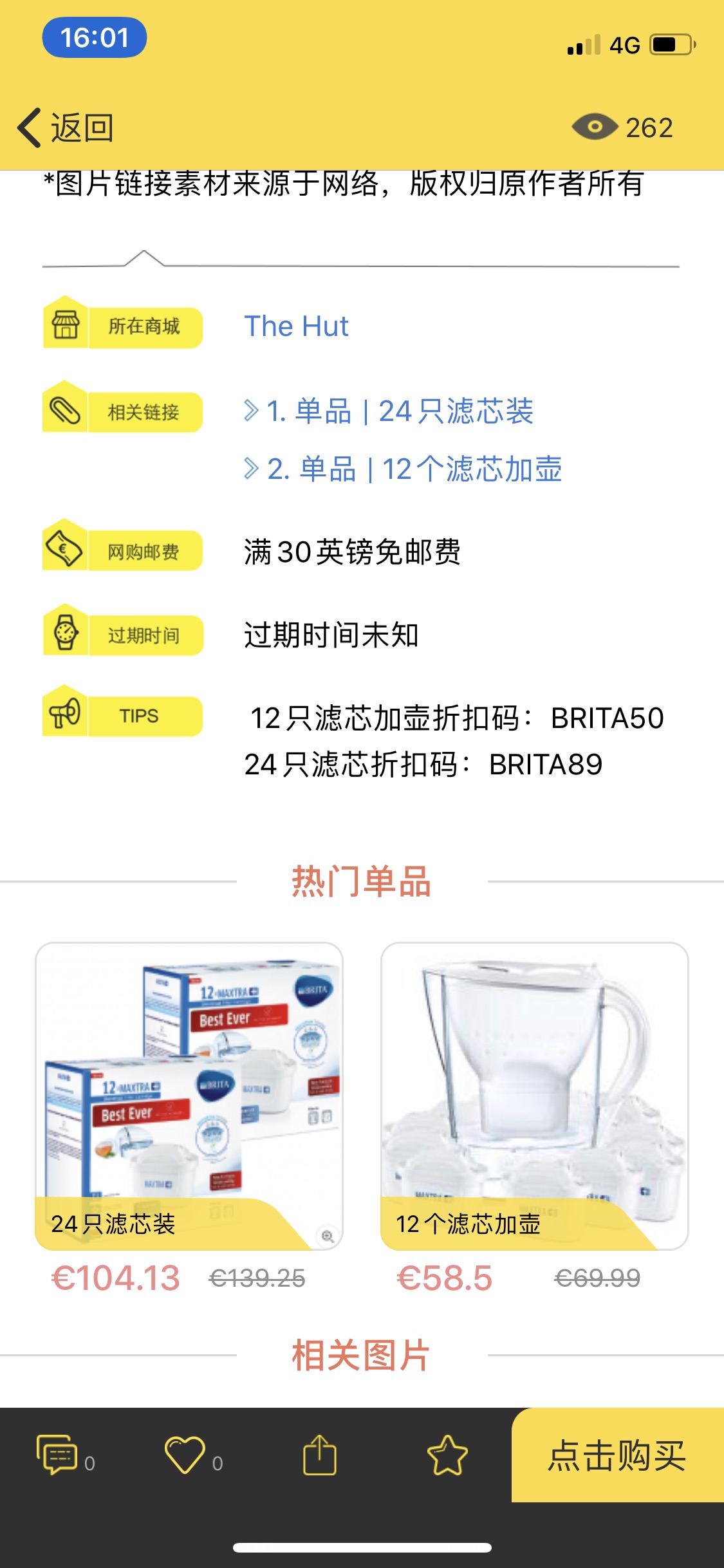This screenshot has width=724, height=1568.
Task: Tap the banknote icon beside 网购邮费
Action: coord(64,550)
